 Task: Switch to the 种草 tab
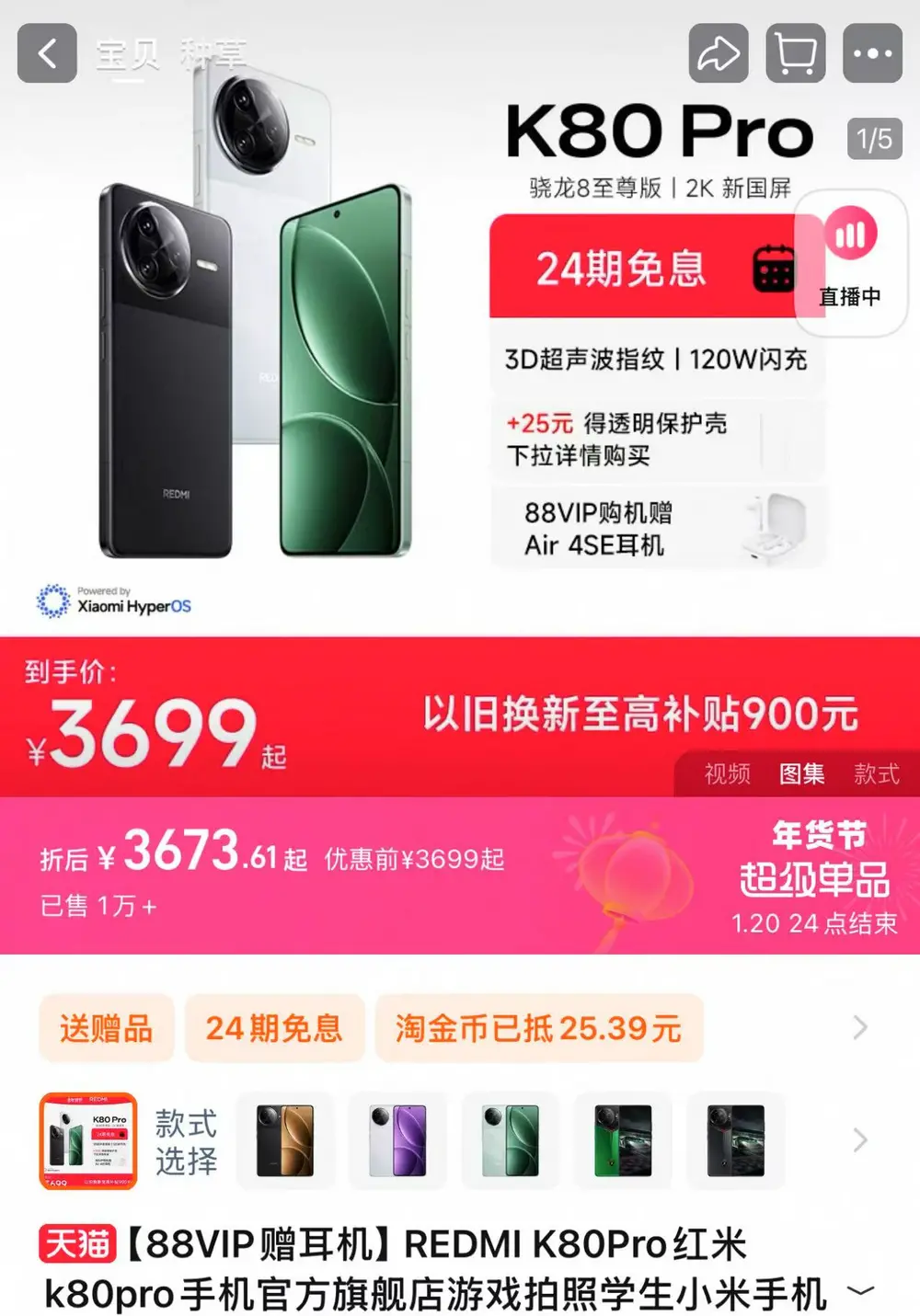pyautogui.click(x=213, y=55)
